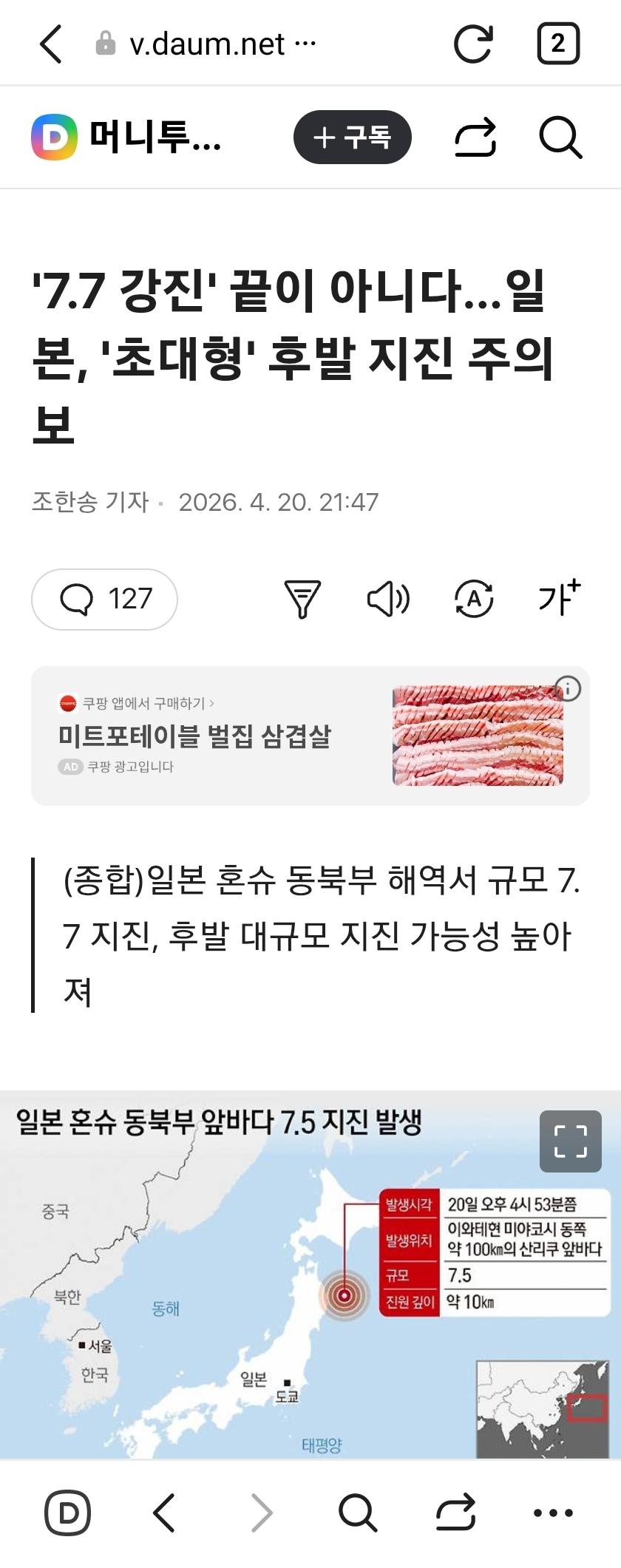Image resolution: width=621 pixels, height=1568 pixels.
Task: Activate the text-to-speech speaker icon
Action: [387, 600]
